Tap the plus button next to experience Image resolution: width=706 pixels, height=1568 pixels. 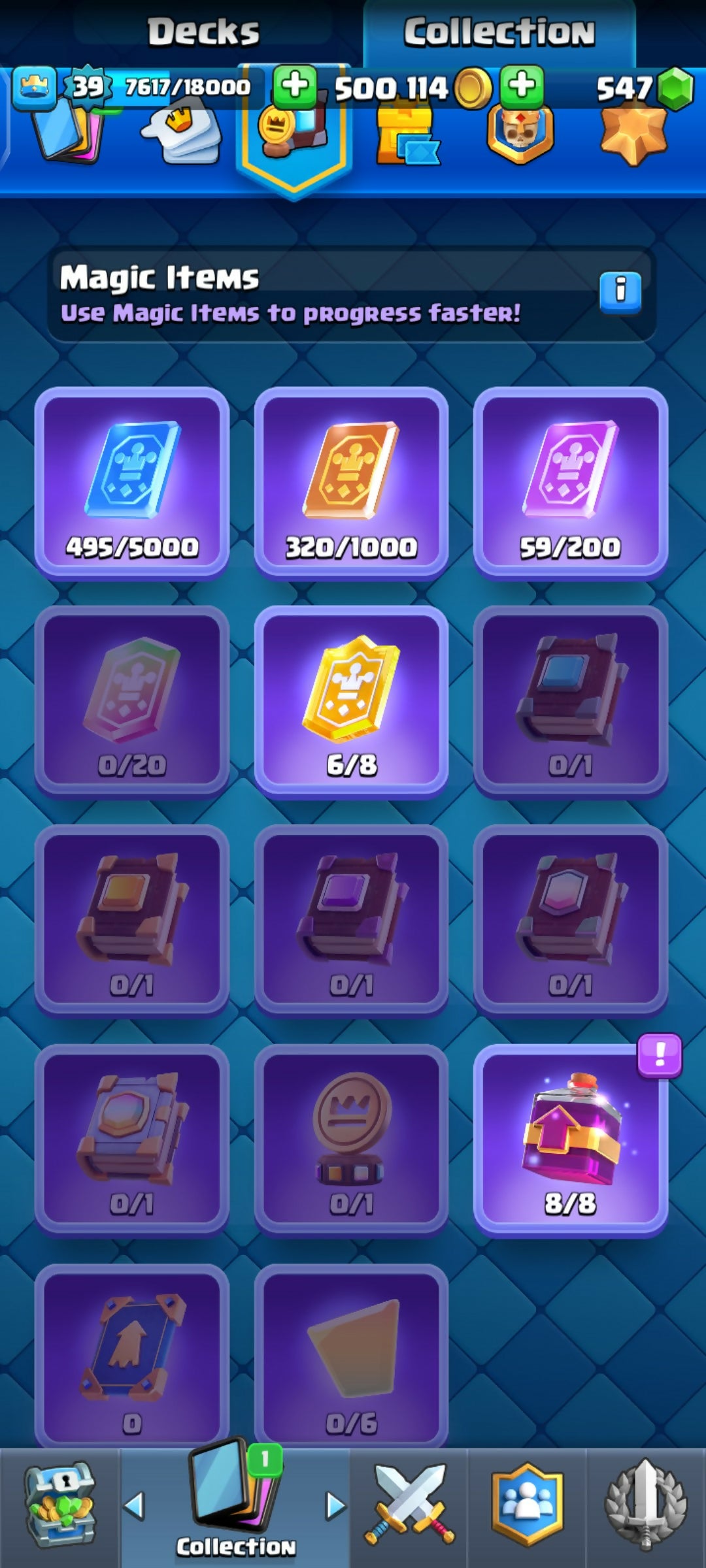pos(295,87)
